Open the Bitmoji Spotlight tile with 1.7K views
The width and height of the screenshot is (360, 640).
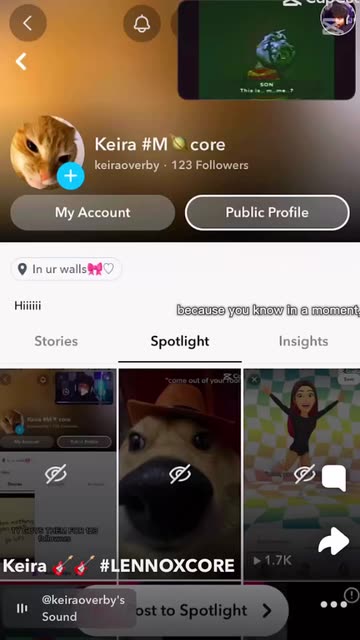pyautogui.click(x=302, y=473)
